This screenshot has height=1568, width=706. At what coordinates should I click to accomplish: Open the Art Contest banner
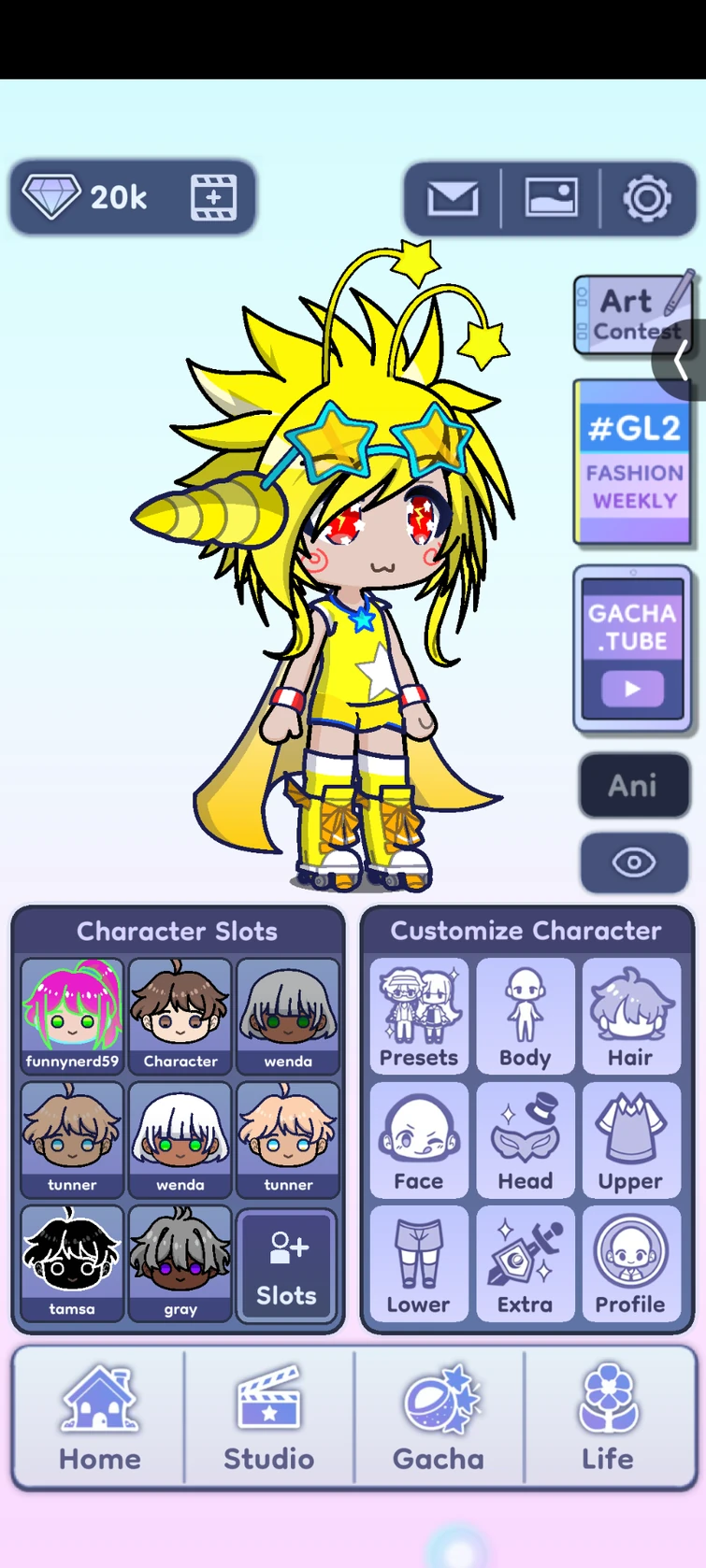point(634,314)
